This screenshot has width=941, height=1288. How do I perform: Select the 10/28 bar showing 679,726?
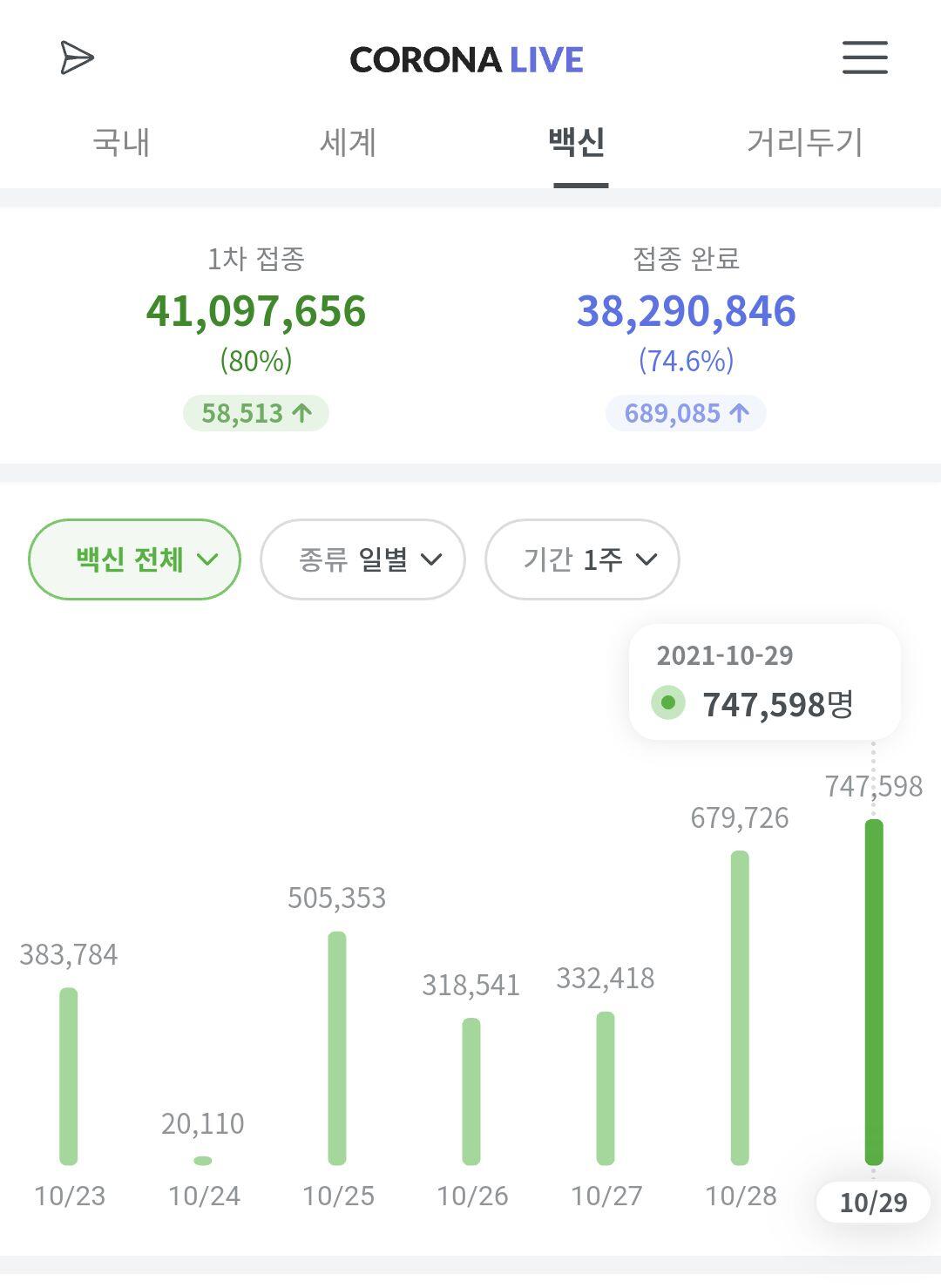tap(740, 1008)
